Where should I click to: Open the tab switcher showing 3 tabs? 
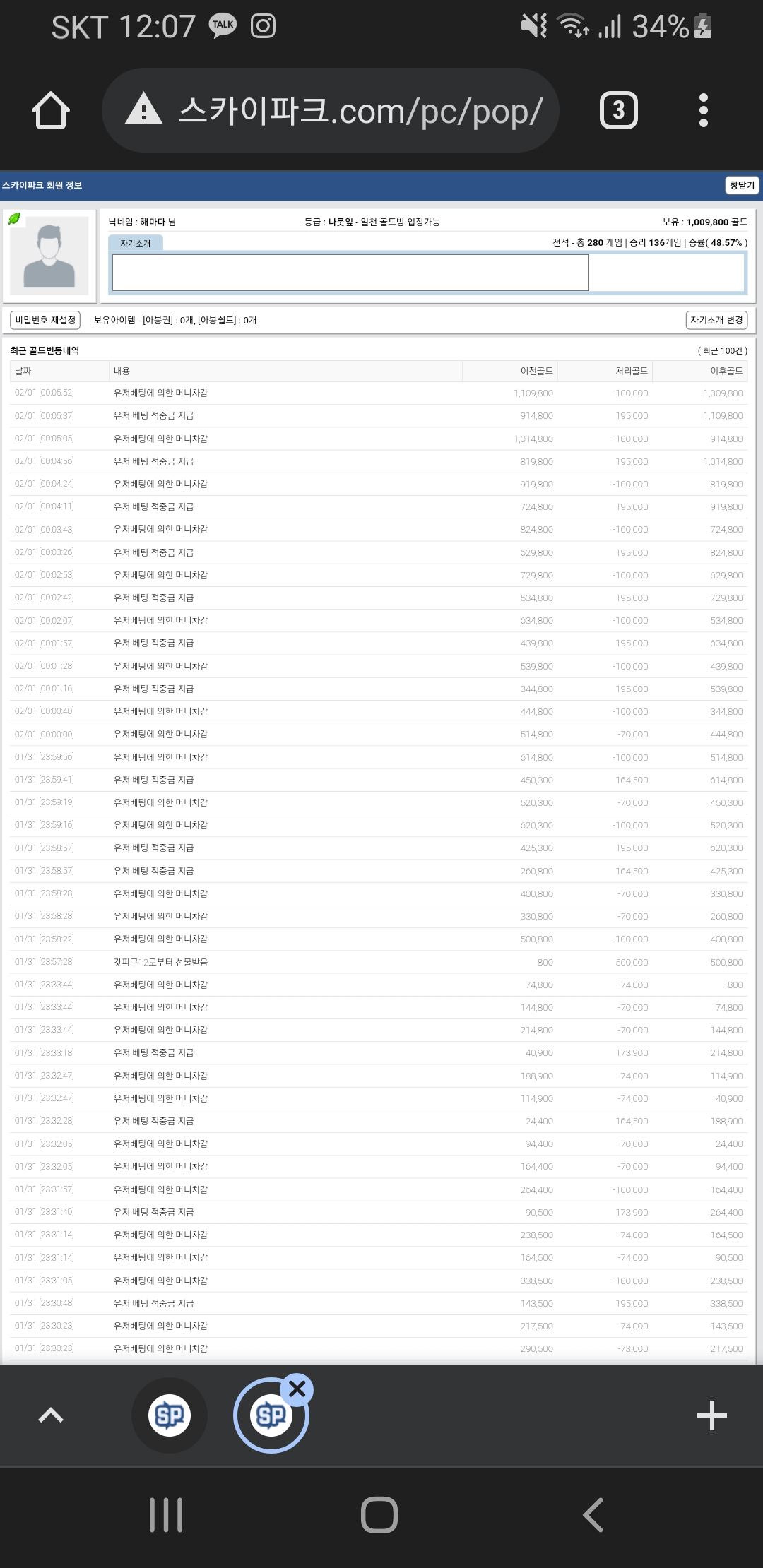coord(619,110)
